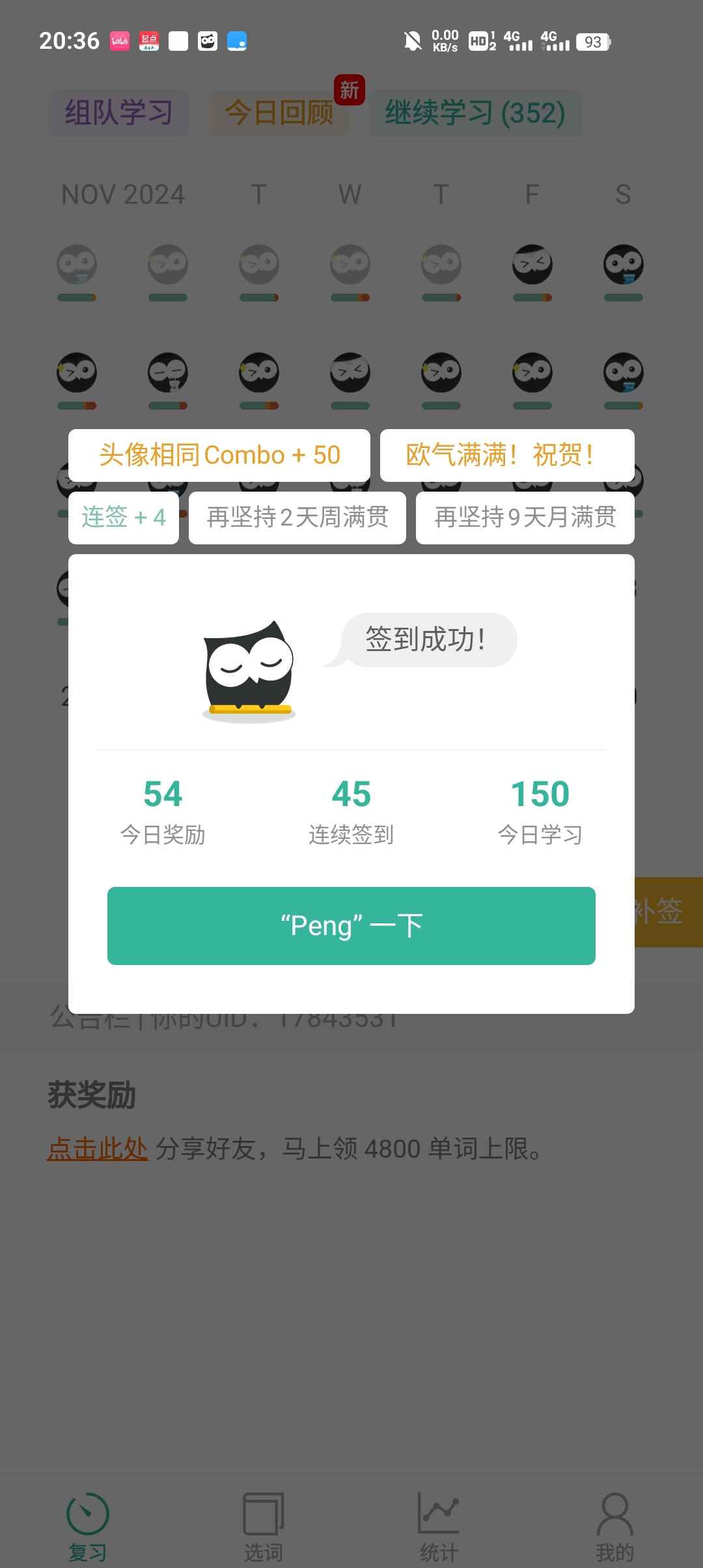This screenshot has width=703, height=1568.
Task: Tap the 补签 make-up sign-in button
Action: pos(667,912)
